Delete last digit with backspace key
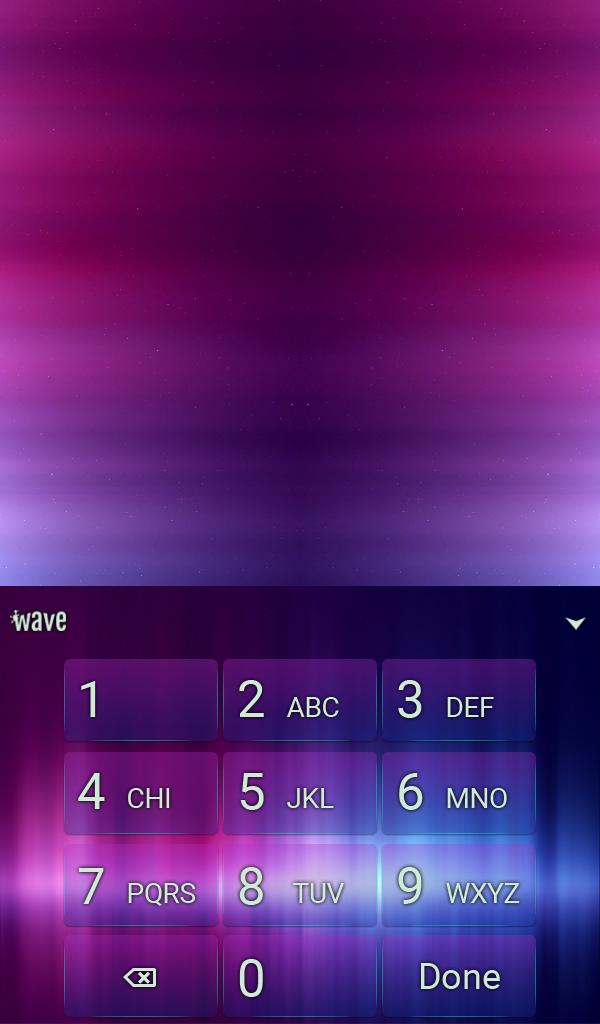Screen dimensions: 600x1024 [x=141, y=976]
